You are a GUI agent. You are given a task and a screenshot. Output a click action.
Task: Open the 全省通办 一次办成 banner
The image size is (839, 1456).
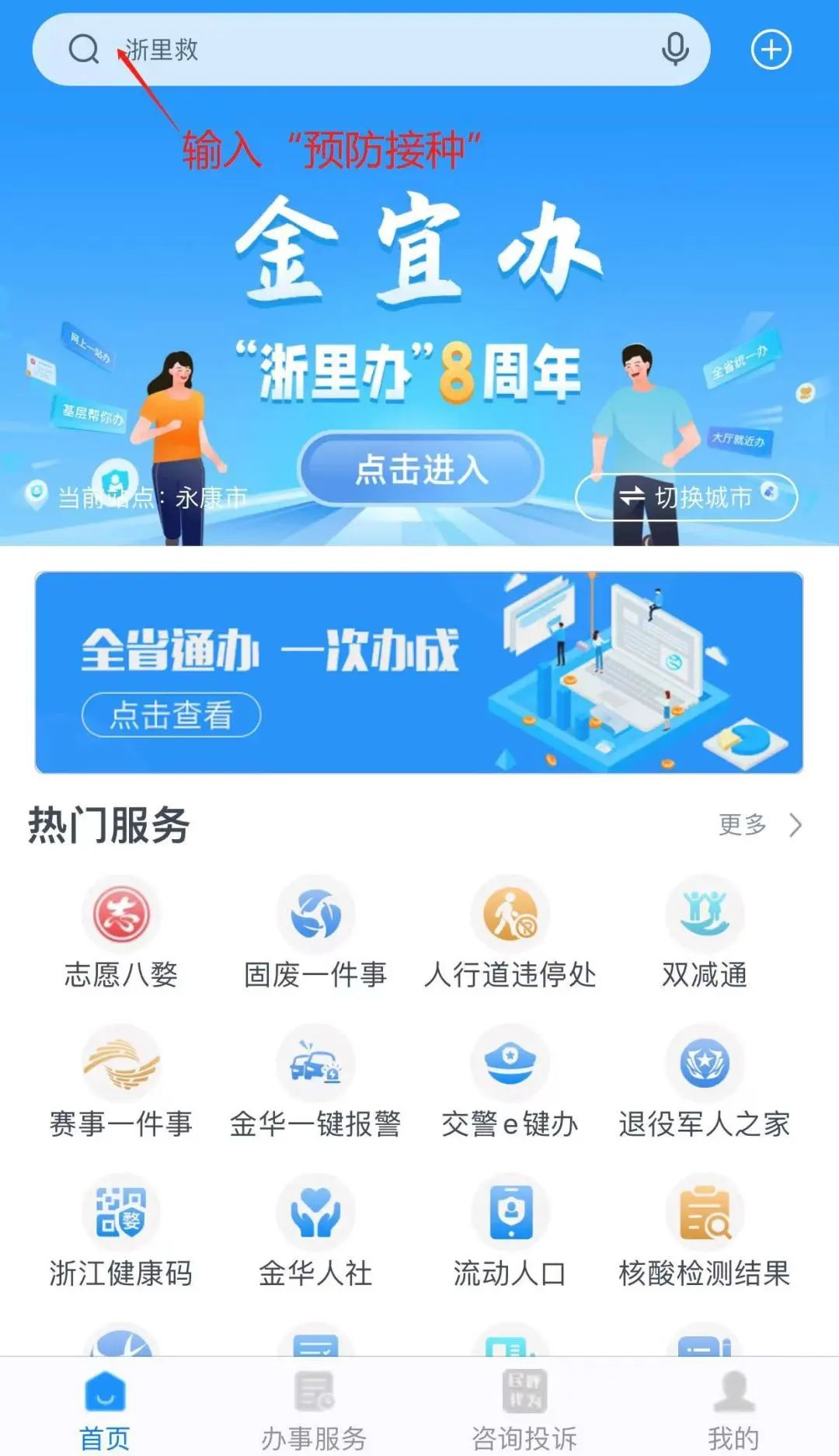[419, 672]
